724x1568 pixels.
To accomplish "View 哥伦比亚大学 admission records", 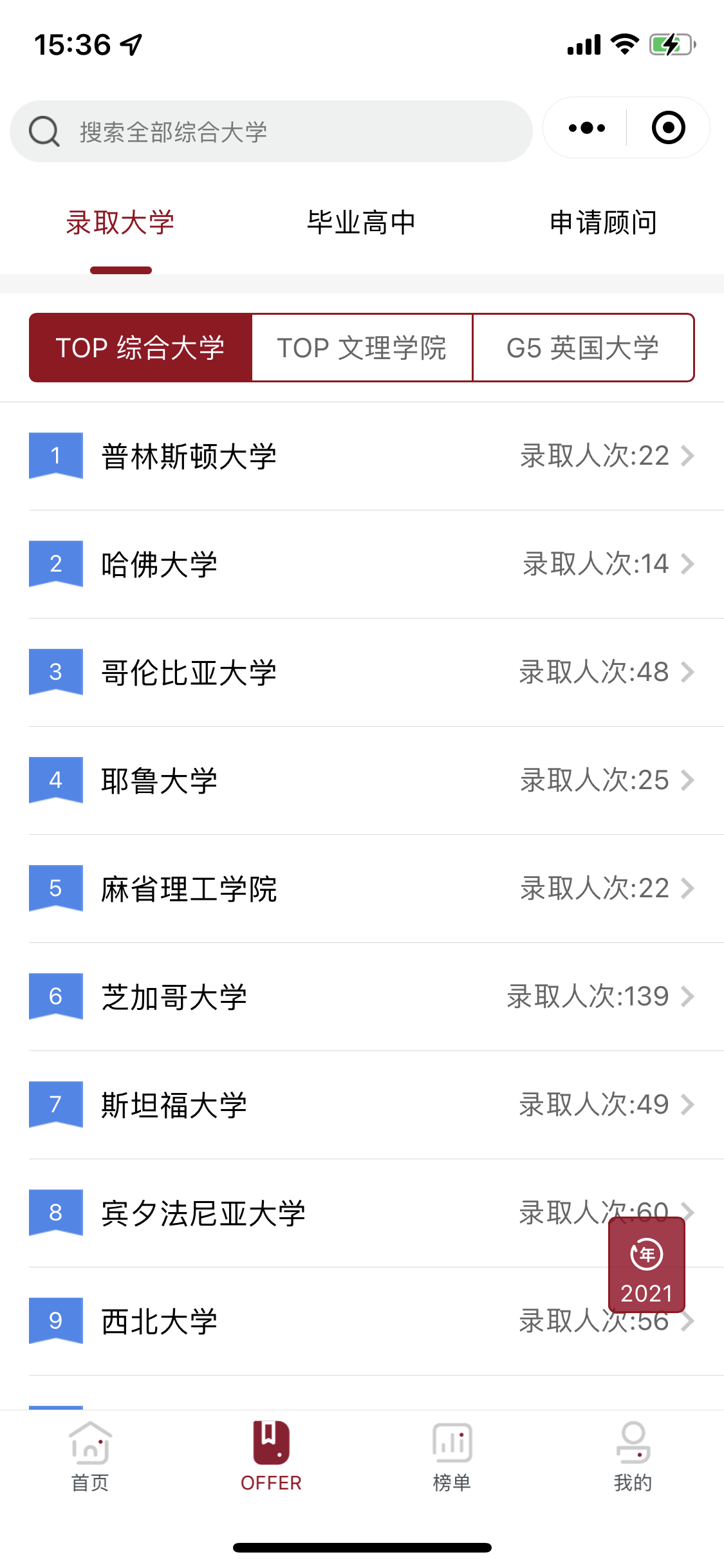I will tap(362, 673).
